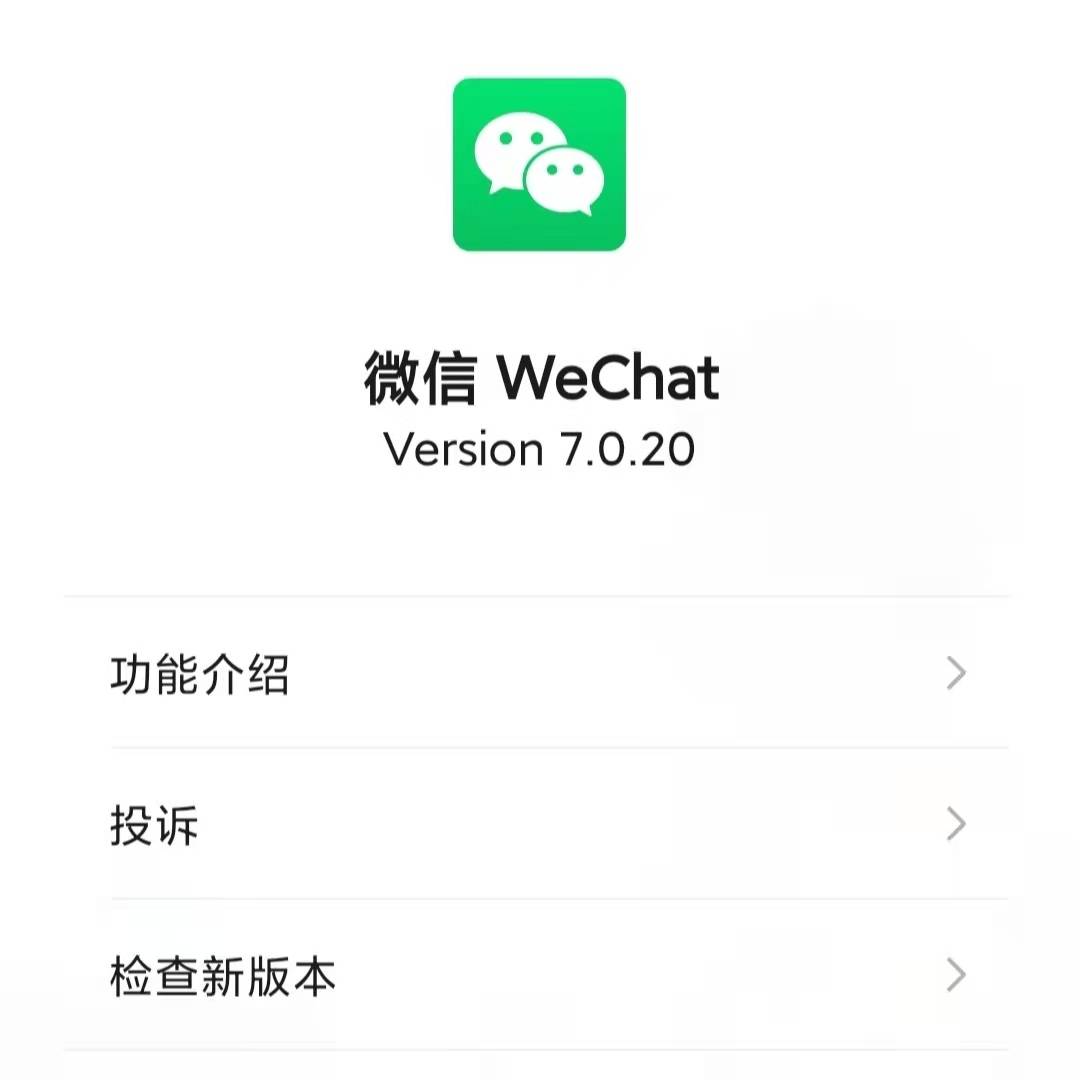Screen dimensions: 1080x1080
Task: Open the 投诉 complaint row
Action: [x=540, y=825]
